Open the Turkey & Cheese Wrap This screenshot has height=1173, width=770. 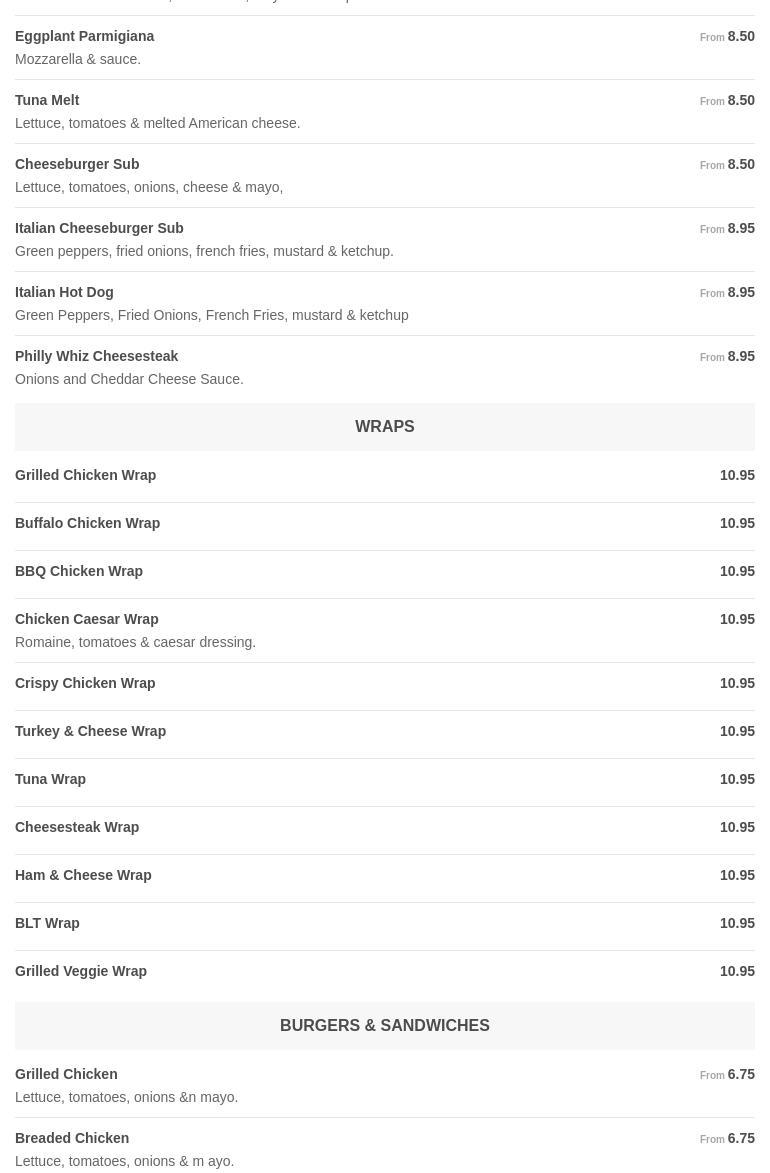coord(91,732)
